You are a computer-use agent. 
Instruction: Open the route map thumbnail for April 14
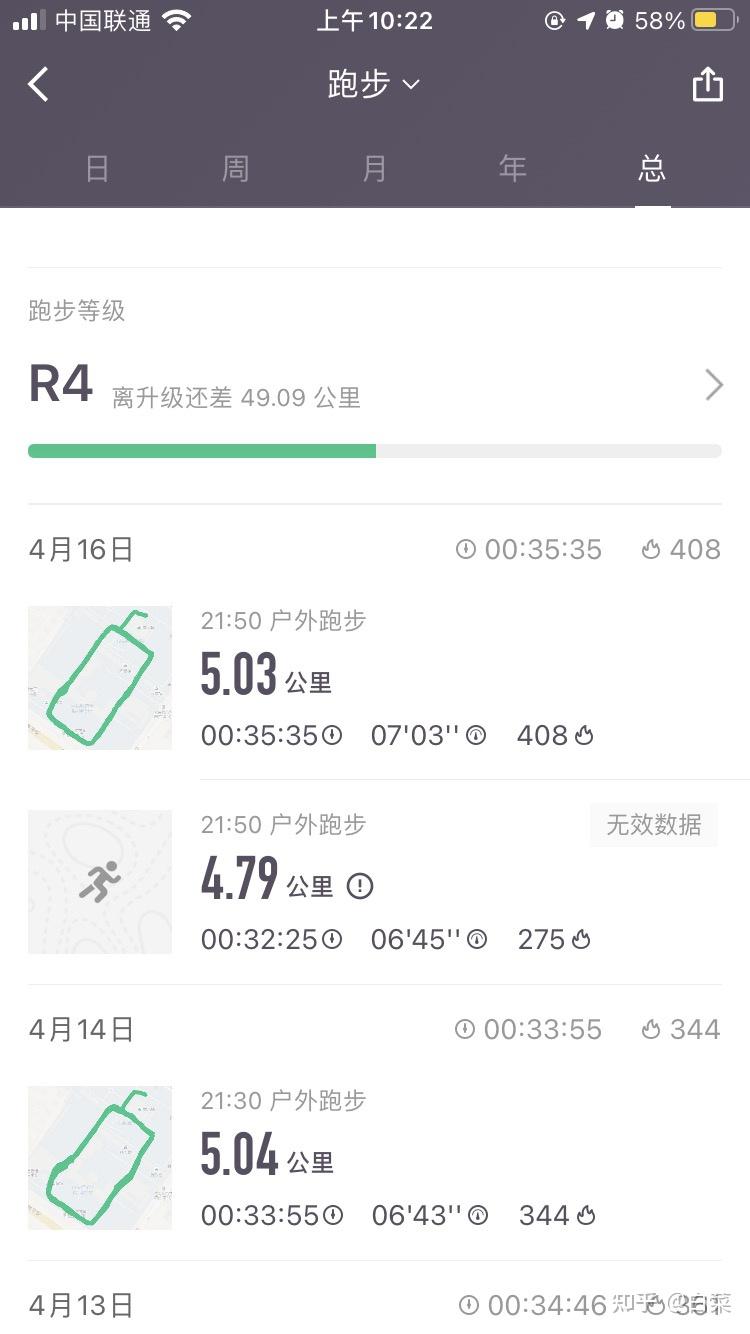coord(100,1157)
